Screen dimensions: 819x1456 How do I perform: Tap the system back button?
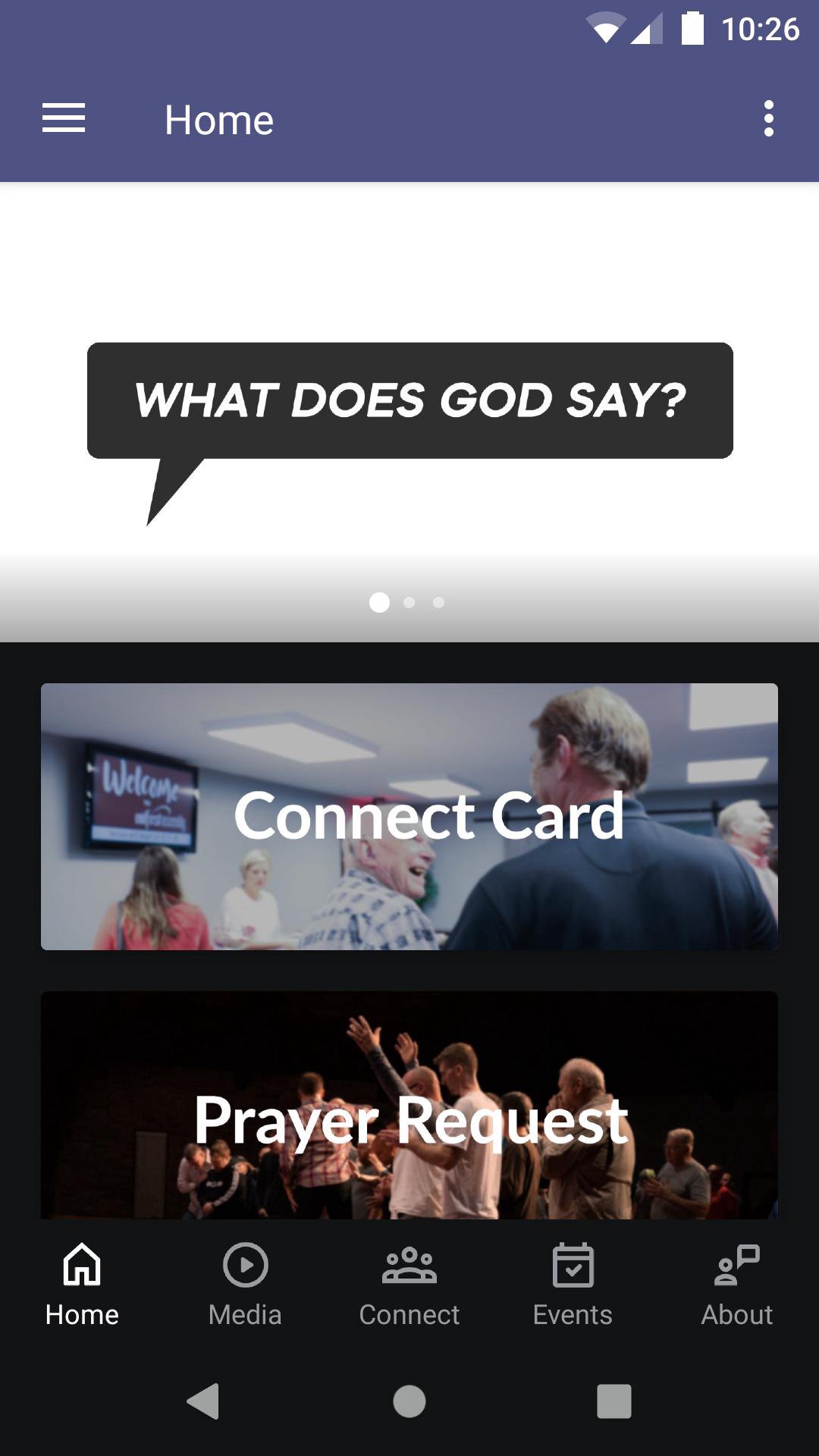(203, 1401)
